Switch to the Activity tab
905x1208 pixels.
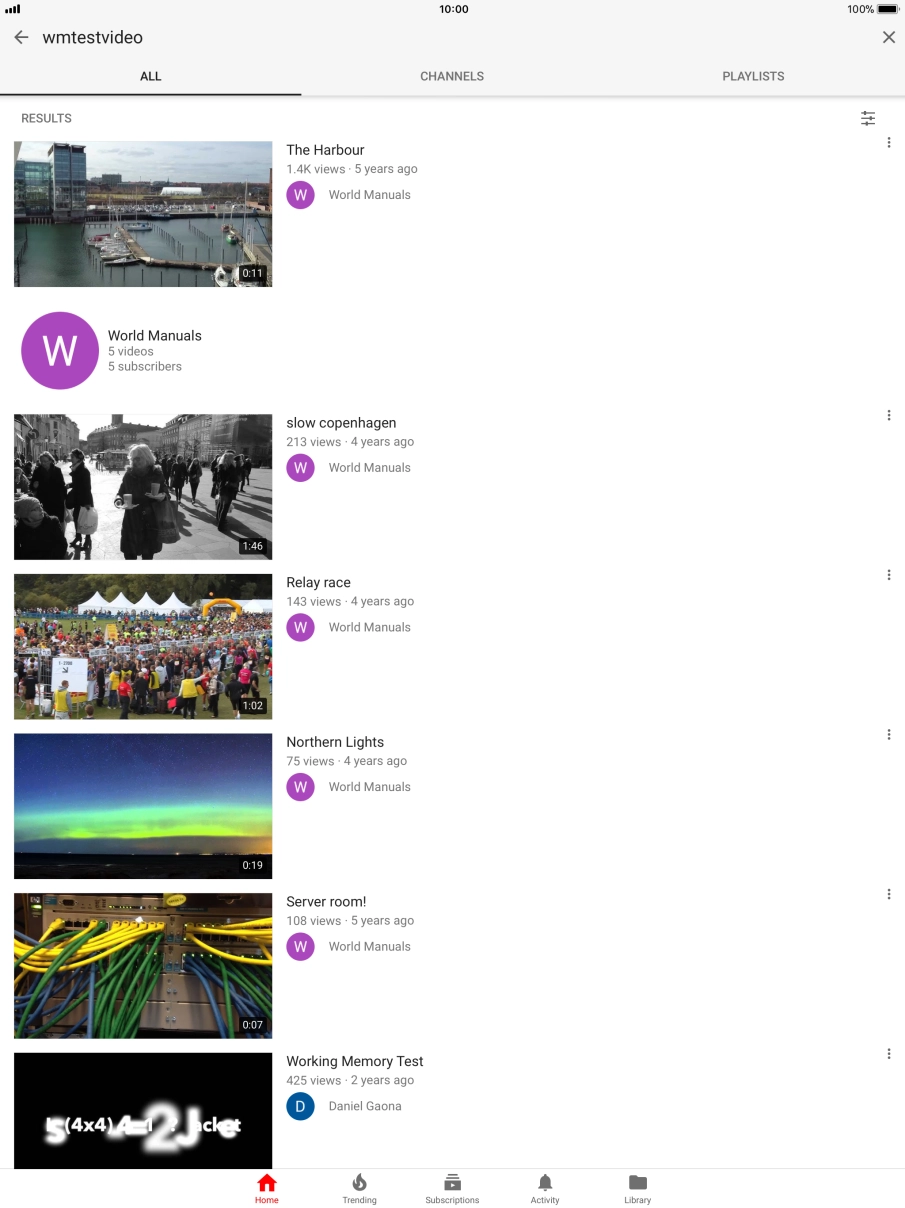[545, 1188]
